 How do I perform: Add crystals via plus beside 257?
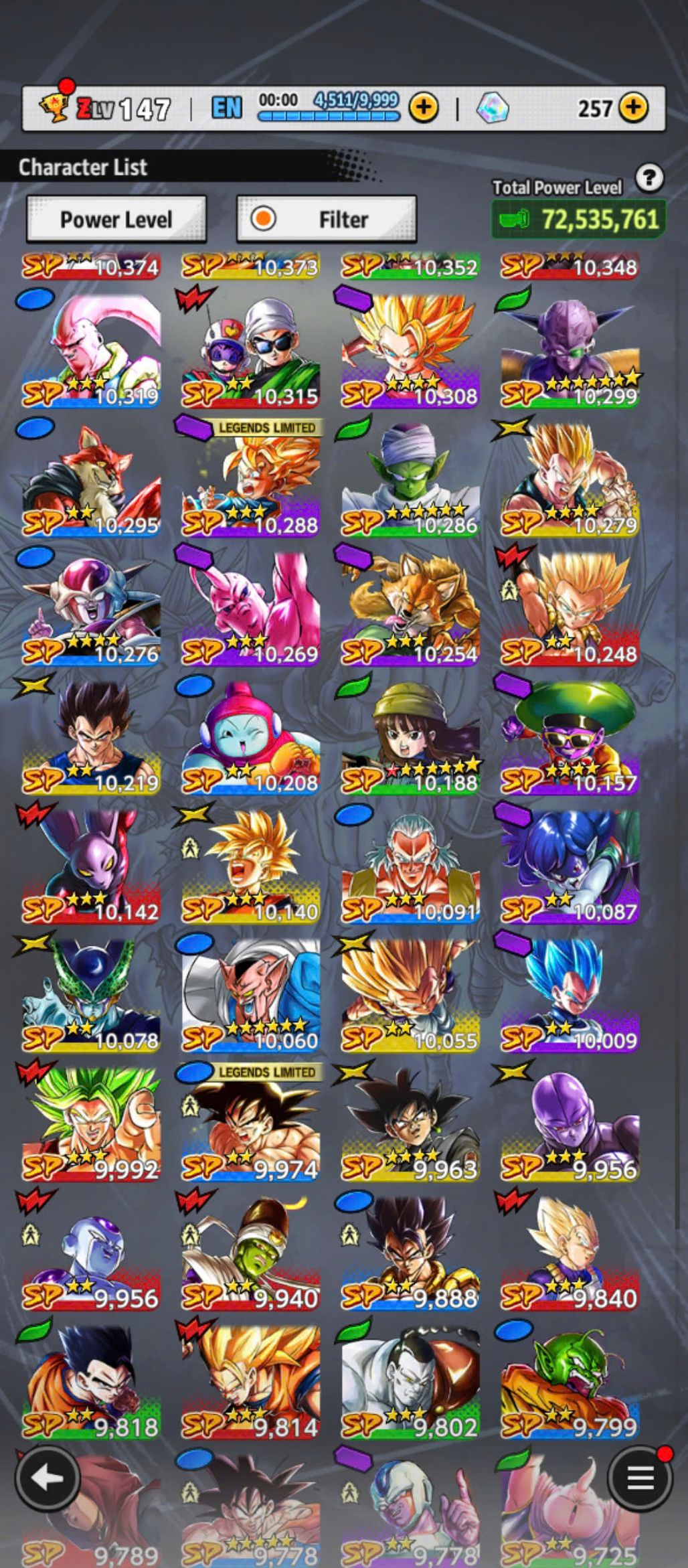point(633,107)
